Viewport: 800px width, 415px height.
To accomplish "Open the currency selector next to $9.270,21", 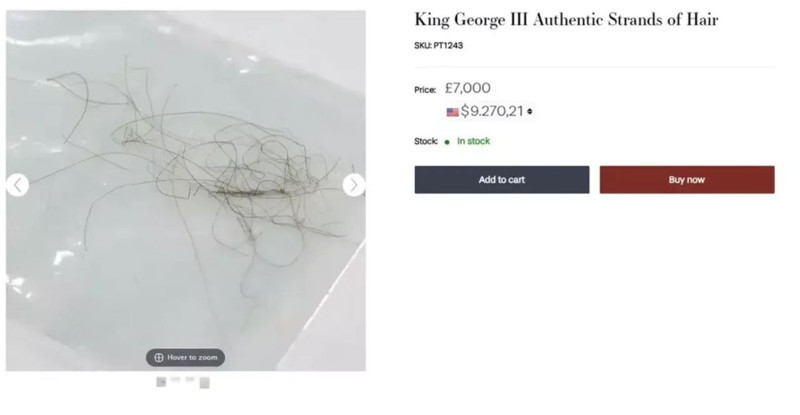I will [529, 112].
